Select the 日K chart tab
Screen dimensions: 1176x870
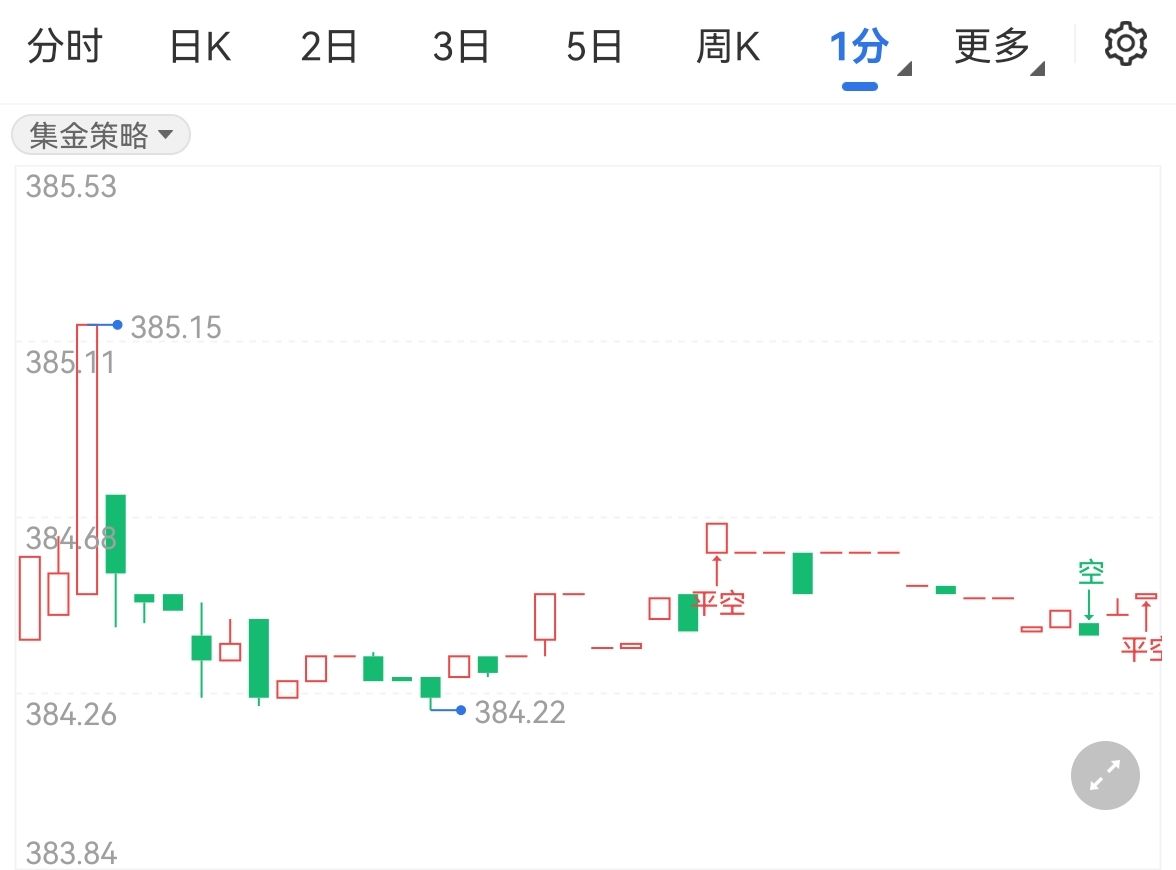point(200,46)
